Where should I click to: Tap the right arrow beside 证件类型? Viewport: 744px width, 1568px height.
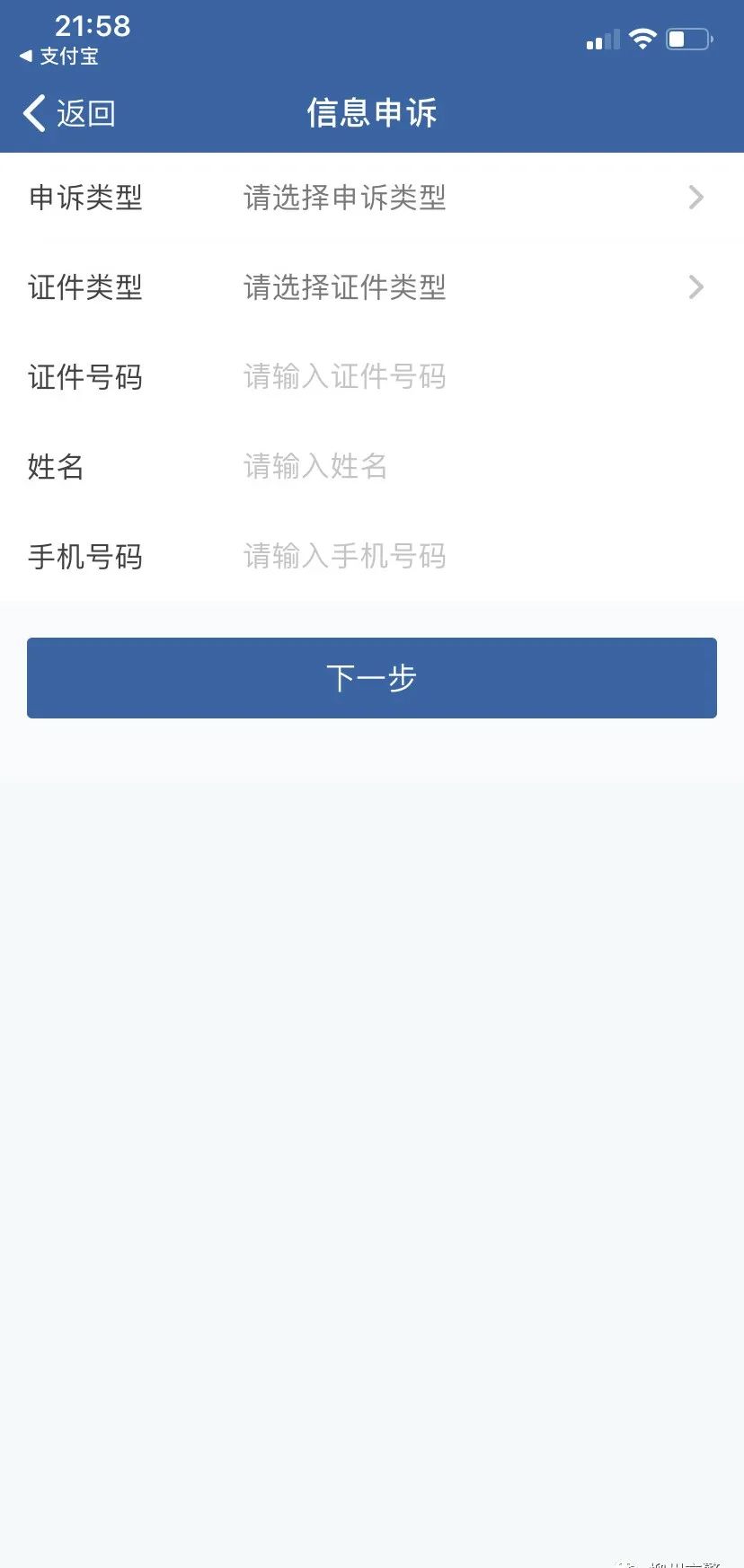point(695,287)
